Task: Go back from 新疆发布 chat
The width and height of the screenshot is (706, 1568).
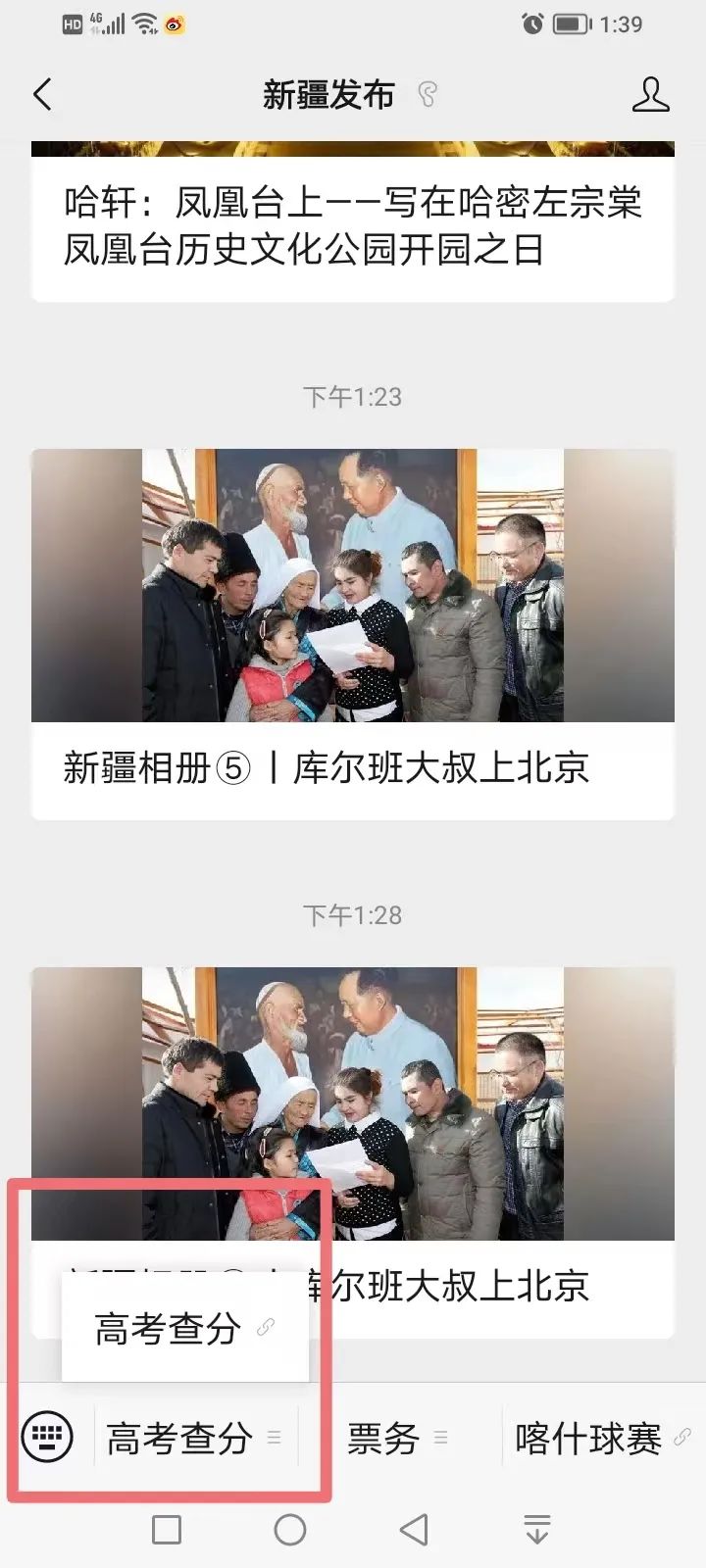Action: tap(42, 95)
